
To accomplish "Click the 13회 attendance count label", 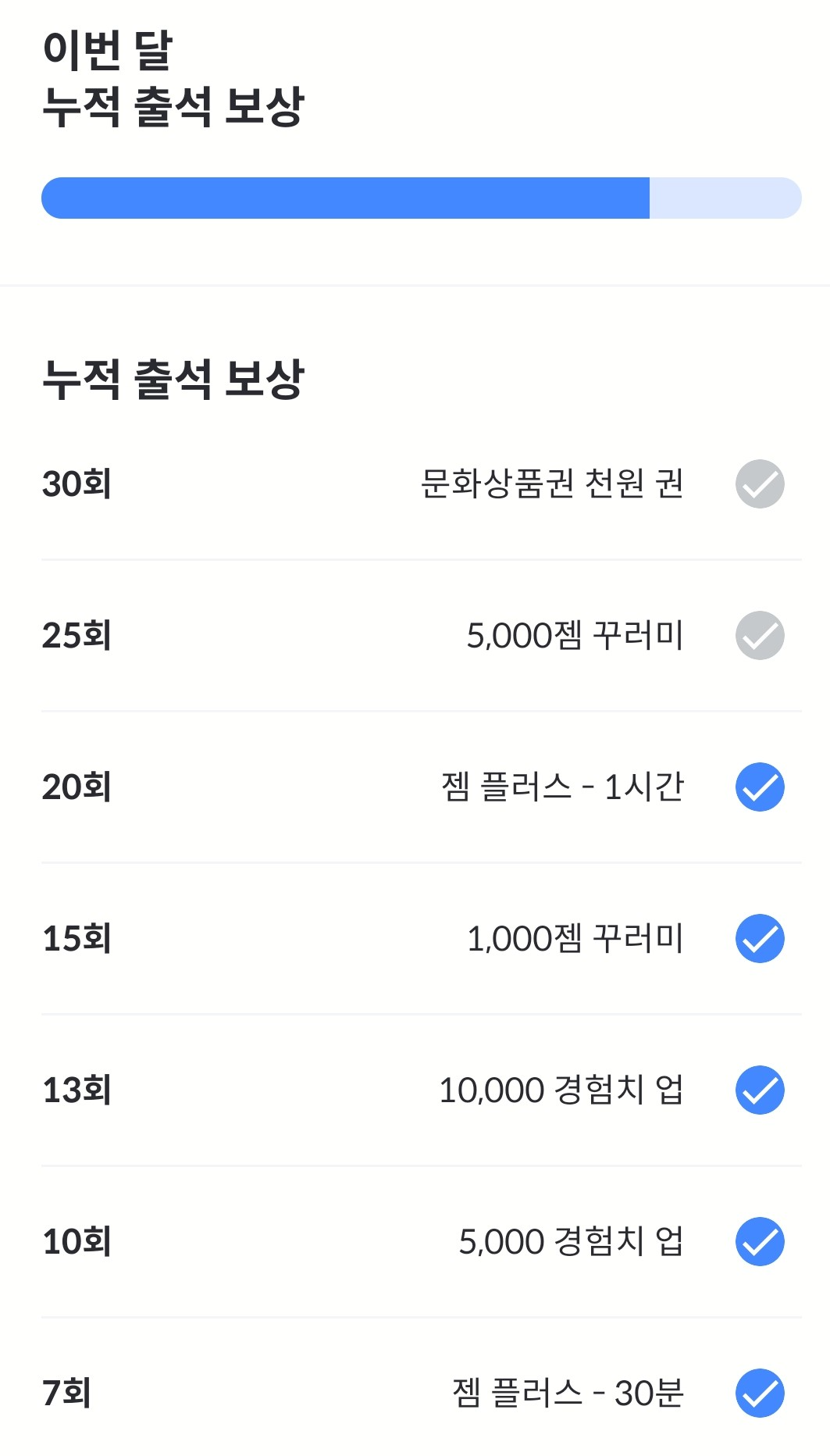I will 78,1091.
